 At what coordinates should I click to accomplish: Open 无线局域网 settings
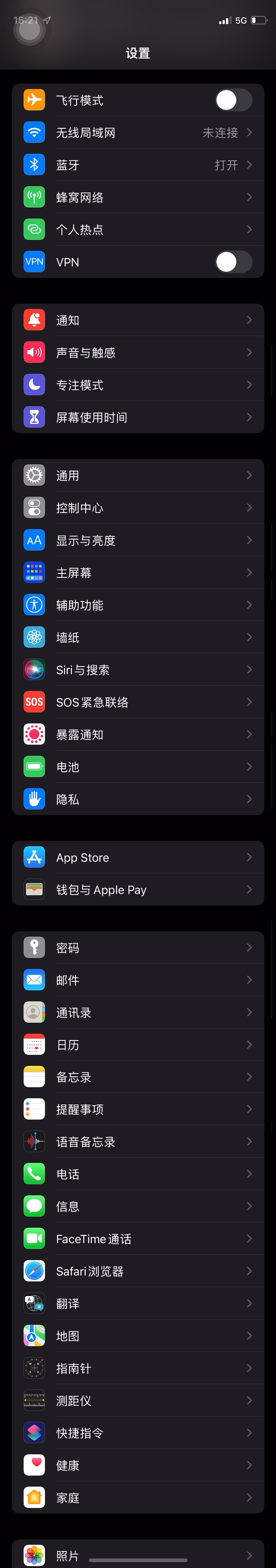pos(138,133)
